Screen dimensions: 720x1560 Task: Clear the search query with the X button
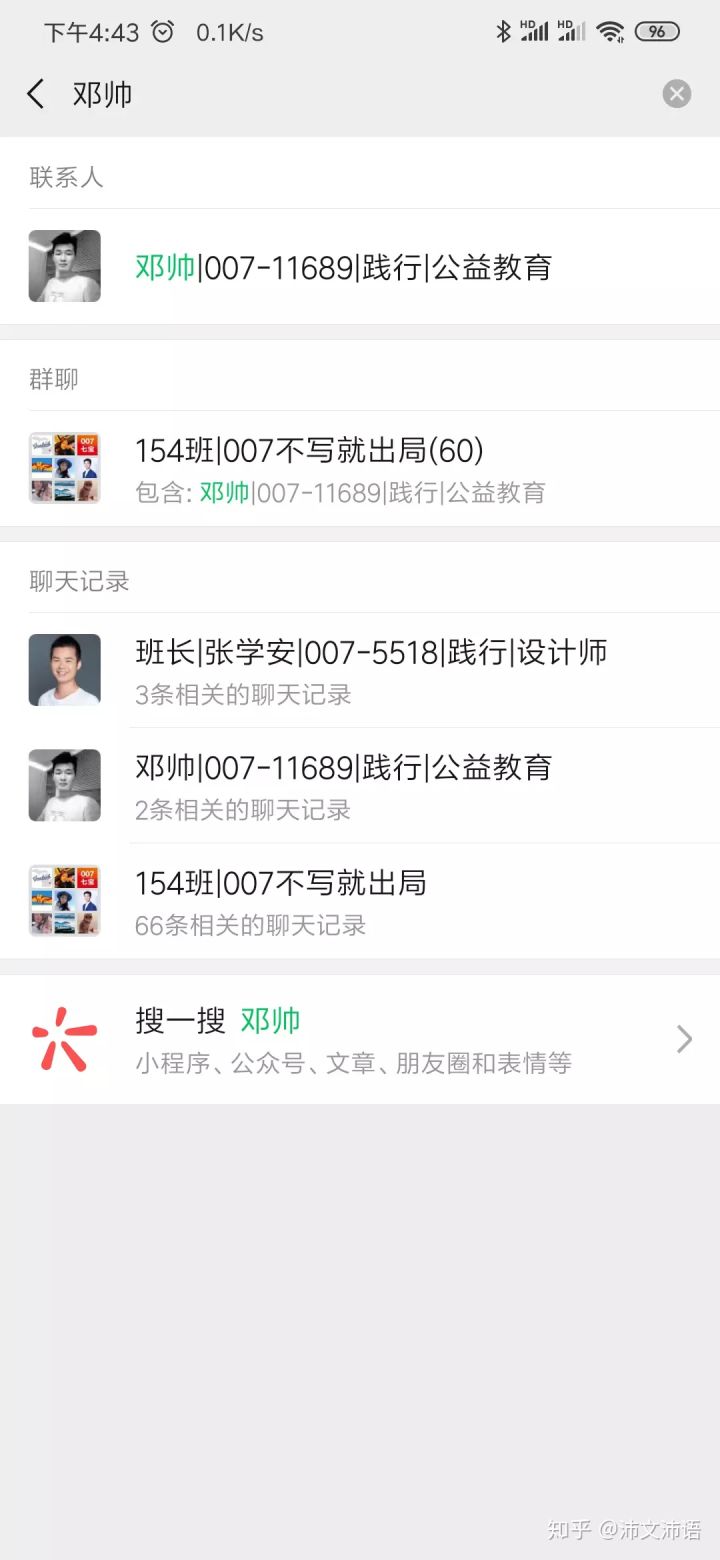677,93
